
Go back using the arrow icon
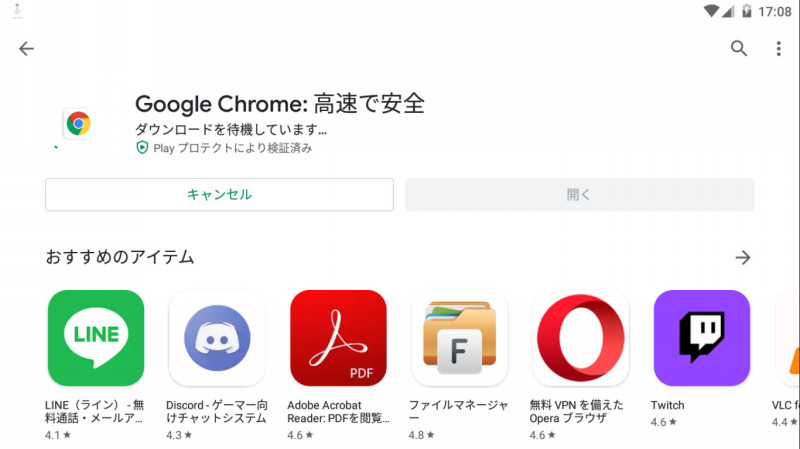(26, 48)
